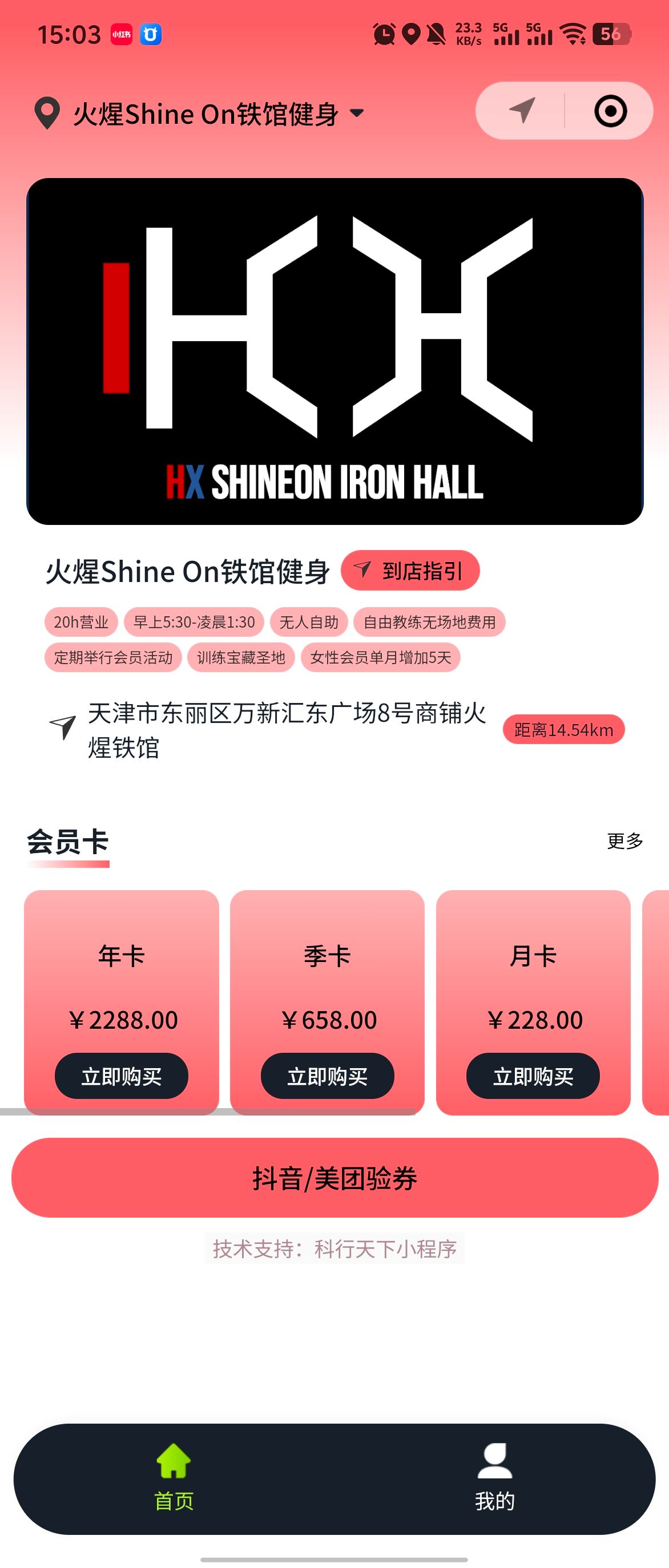View 更多 membership cards
The image size is (669, 1568).
click(x=624, y=841)
